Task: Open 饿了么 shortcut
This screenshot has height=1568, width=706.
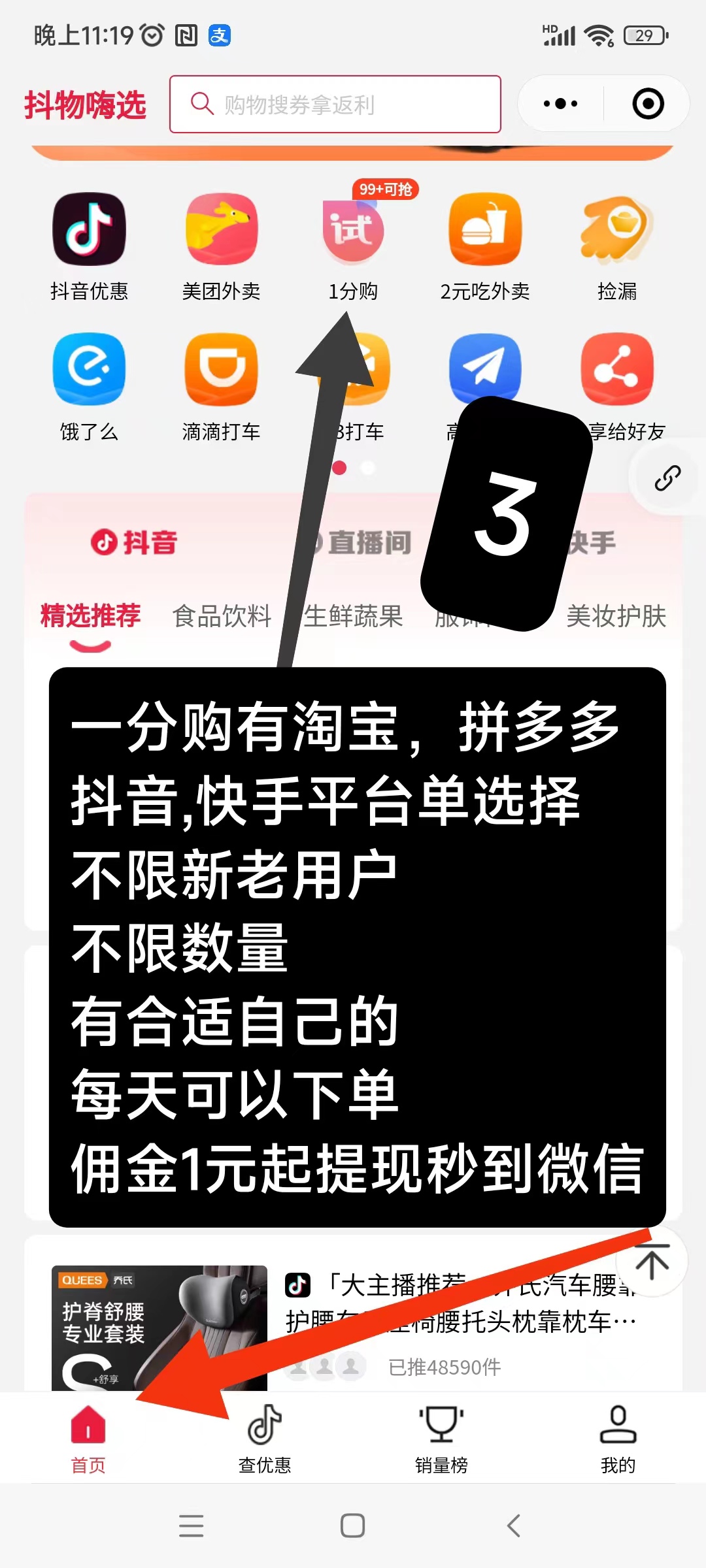Action: pos(90,387)
